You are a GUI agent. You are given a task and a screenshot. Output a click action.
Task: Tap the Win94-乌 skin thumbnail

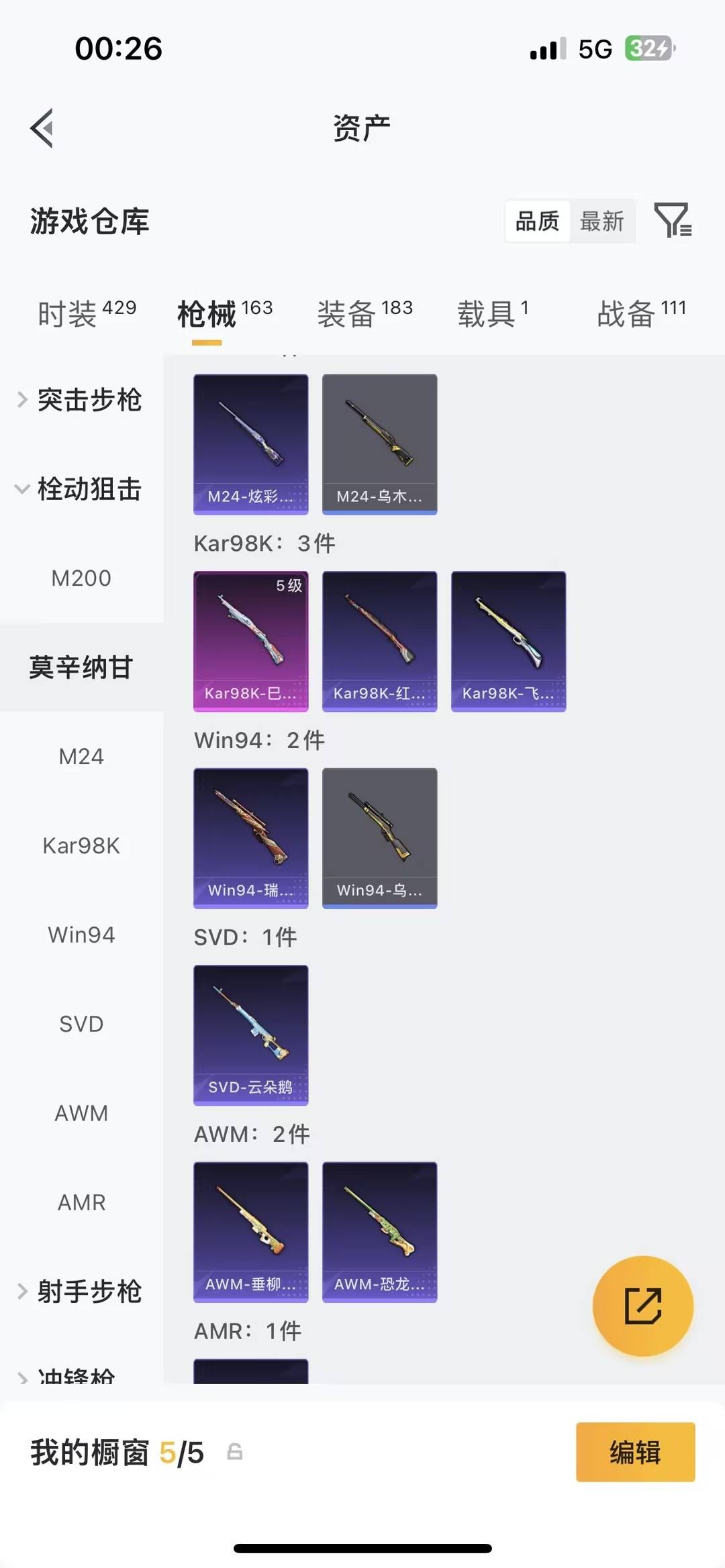[x=379, y=837]
